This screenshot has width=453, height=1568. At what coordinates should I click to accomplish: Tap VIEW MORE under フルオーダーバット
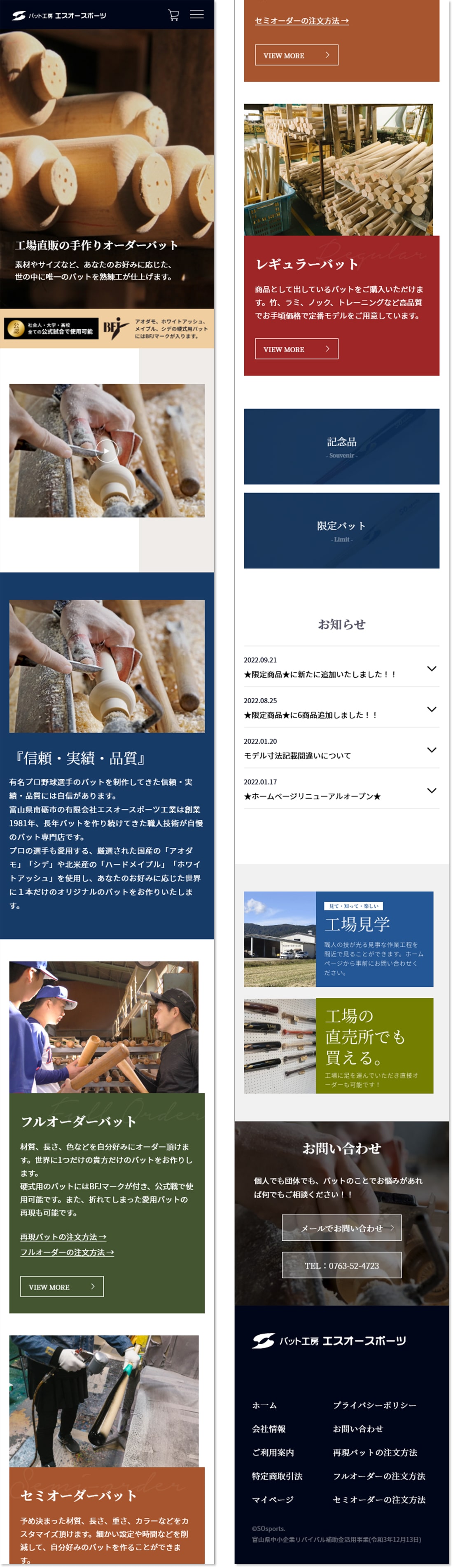pyautogui.click(x=62, y=1286)
